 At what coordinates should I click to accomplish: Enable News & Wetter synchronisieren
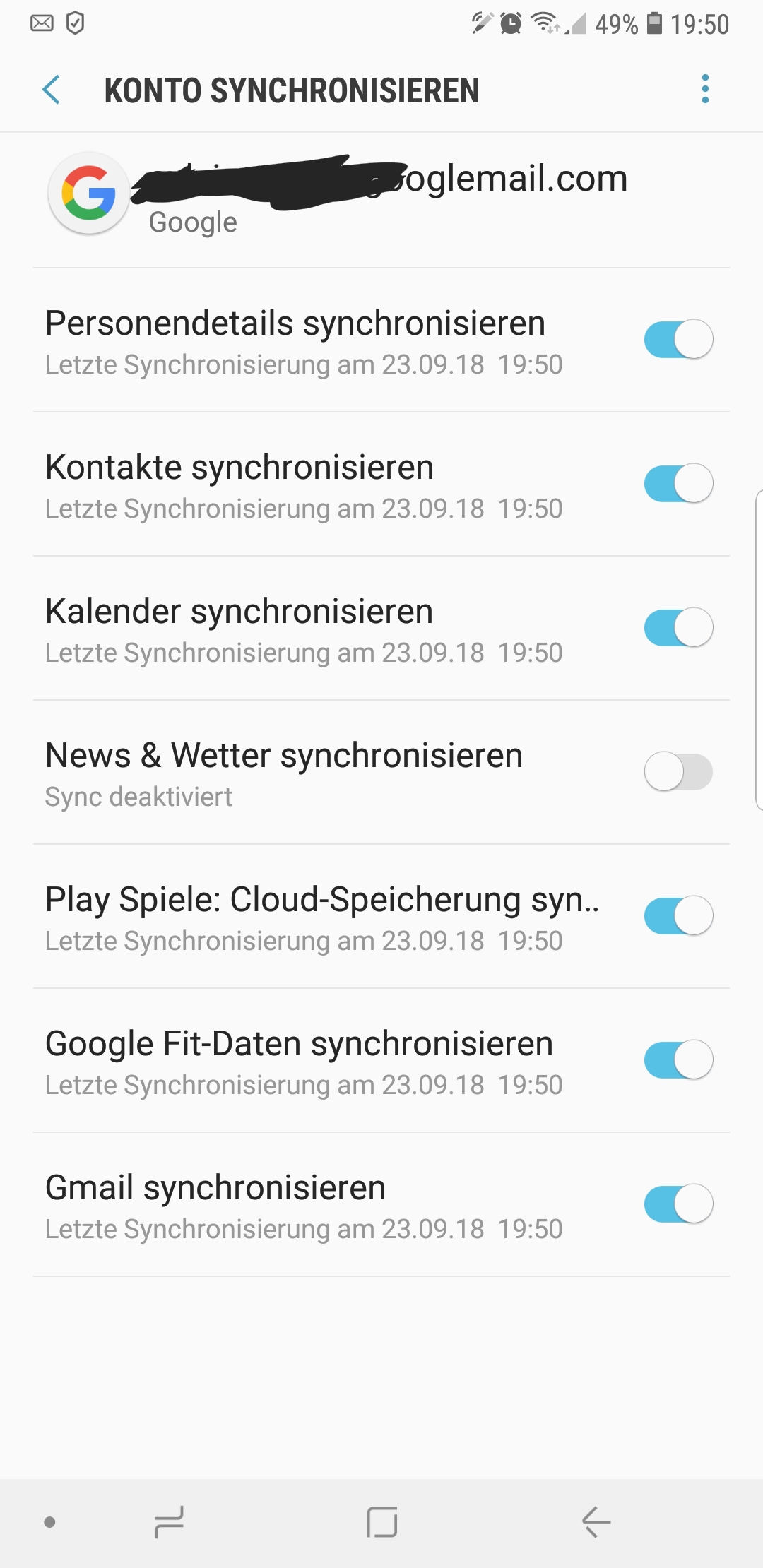[x=678, y=772]
